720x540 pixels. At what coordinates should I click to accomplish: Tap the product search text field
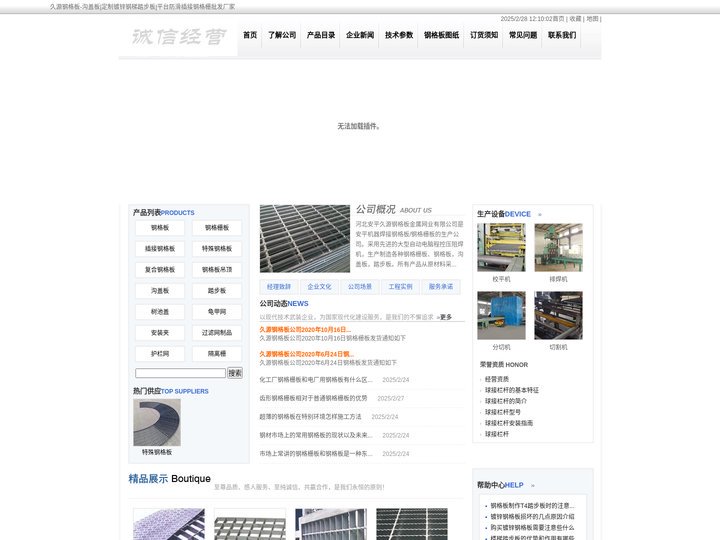(x=180, y=373)
